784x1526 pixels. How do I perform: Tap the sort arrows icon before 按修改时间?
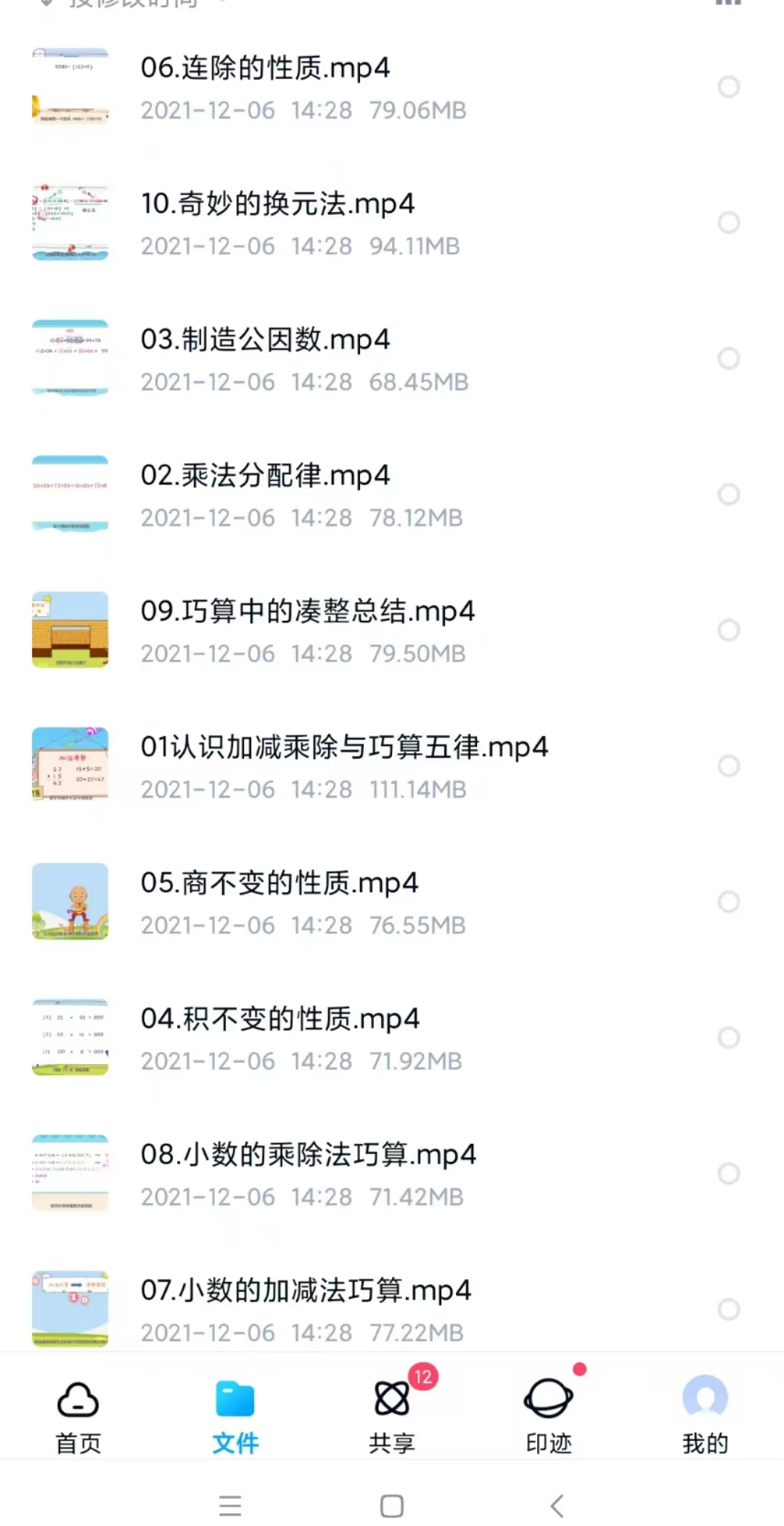pos(45,4)
